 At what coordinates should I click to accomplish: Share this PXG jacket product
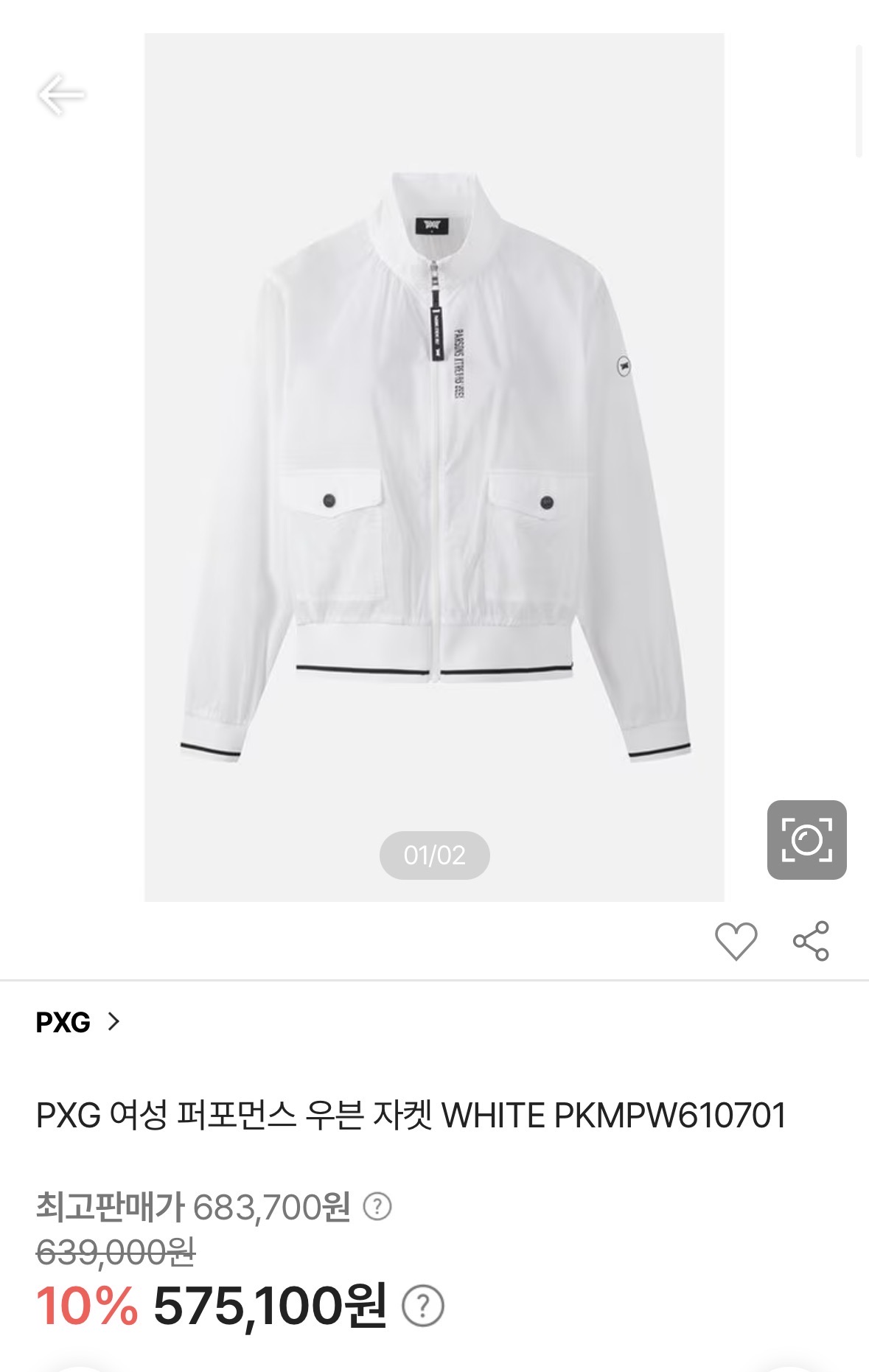coord(811,941)
